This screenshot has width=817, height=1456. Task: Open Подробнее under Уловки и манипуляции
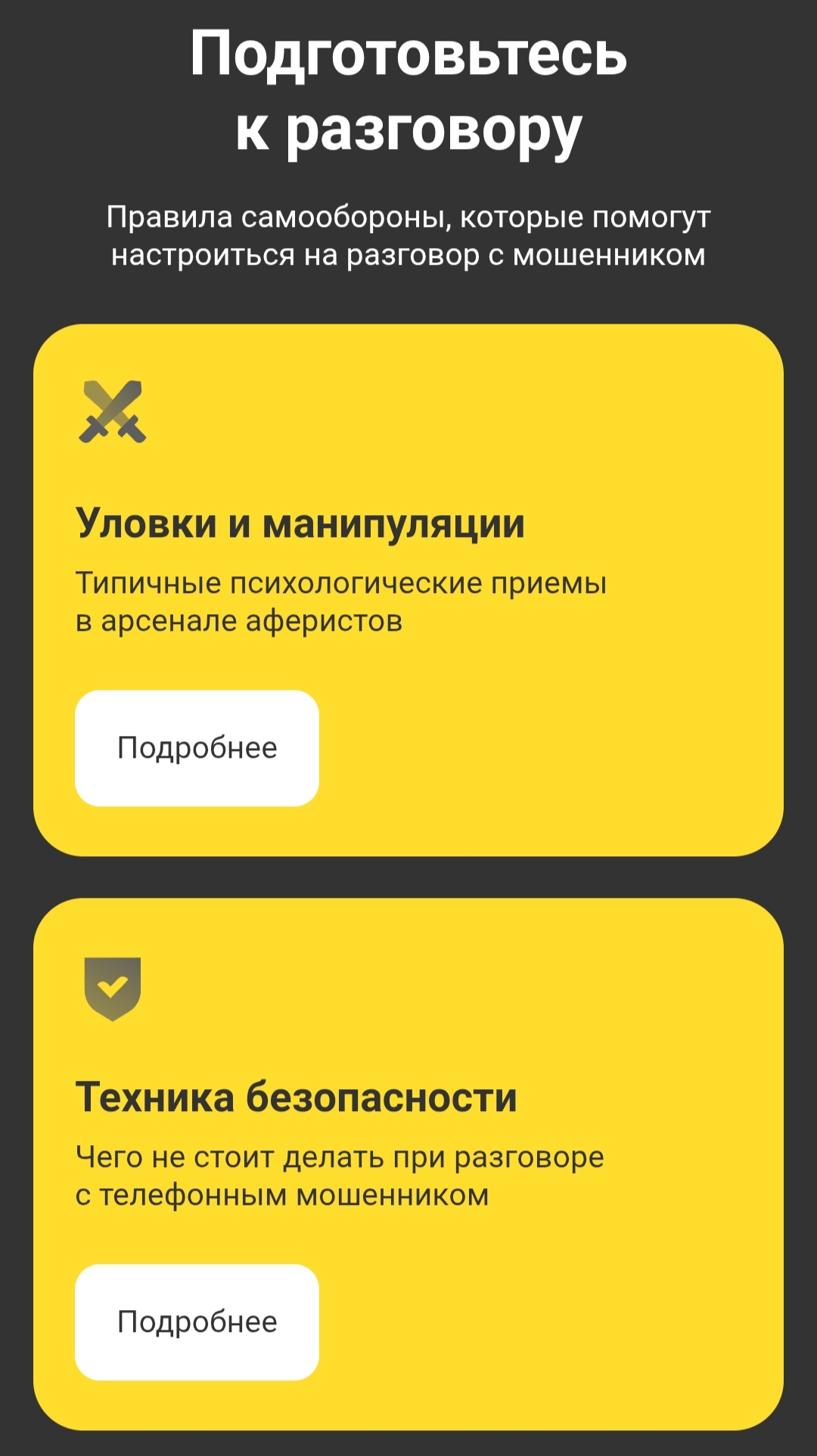[197, 748]
